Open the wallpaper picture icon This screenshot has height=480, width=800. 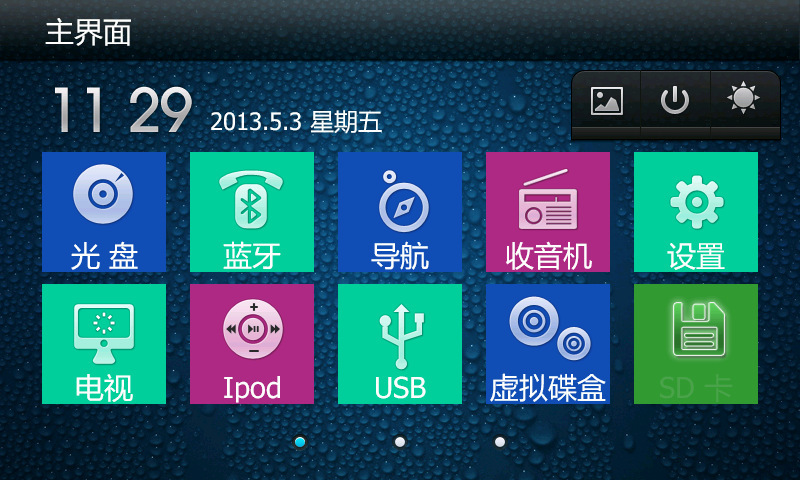point(606,100)
